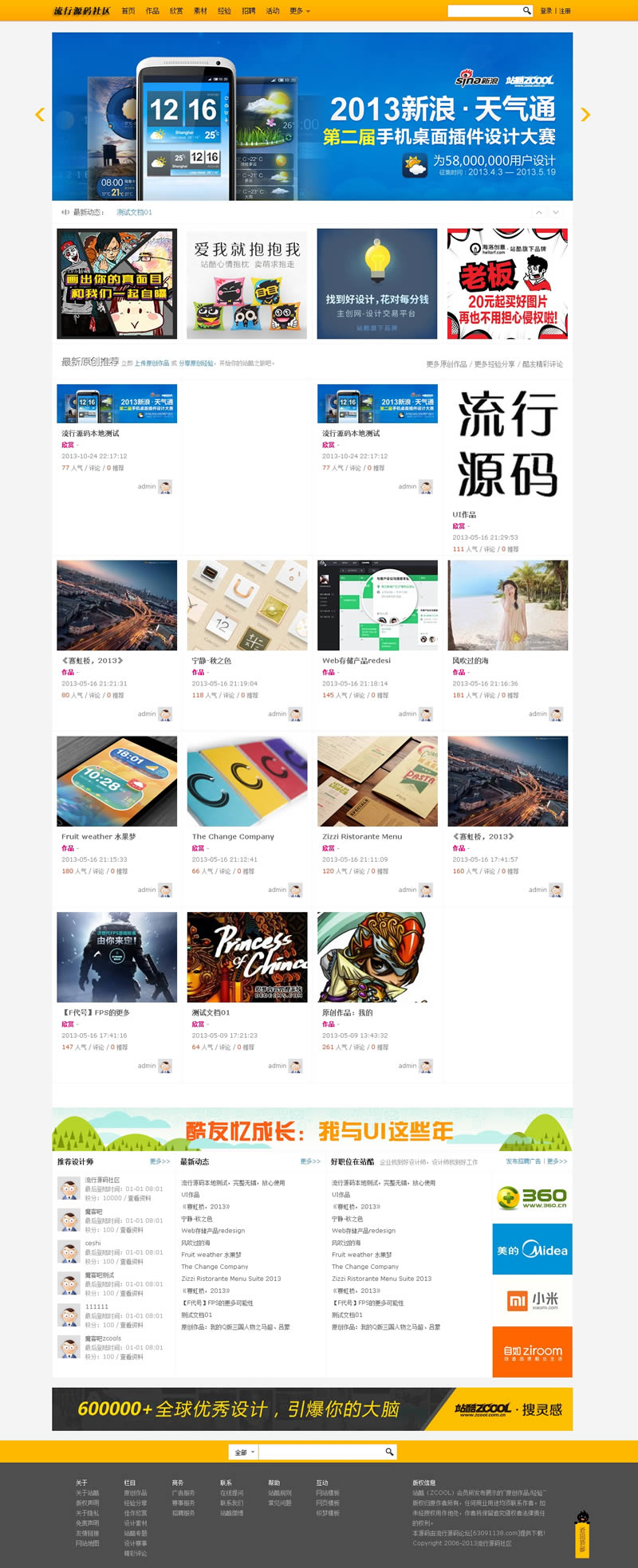
Task: Open the 首页 nav item
Action: tap(128, 11)
